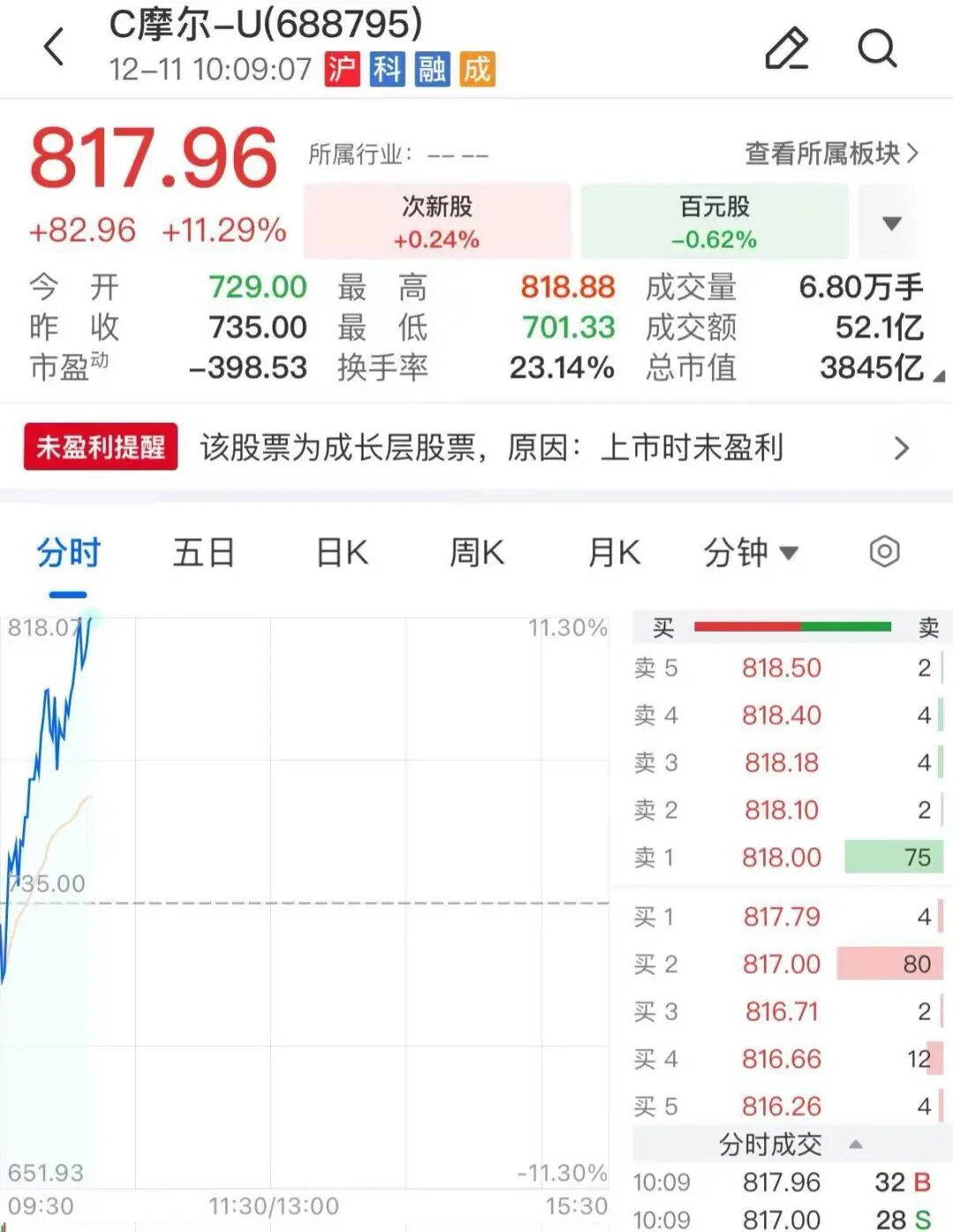Screen dimensions: 953x1232
Task: Open the chart settings hexagon icon
Action: 884,552
